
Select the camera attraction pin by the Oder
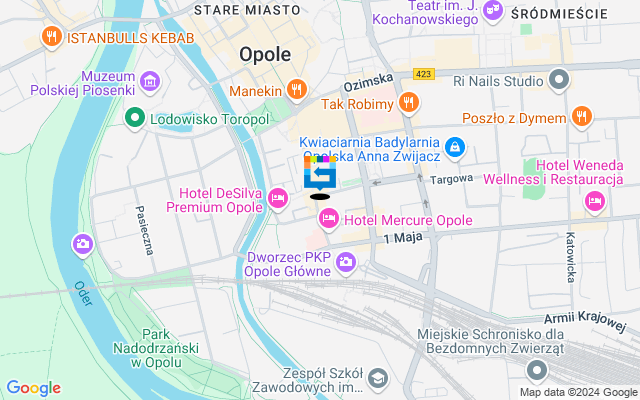coord(83,243)
